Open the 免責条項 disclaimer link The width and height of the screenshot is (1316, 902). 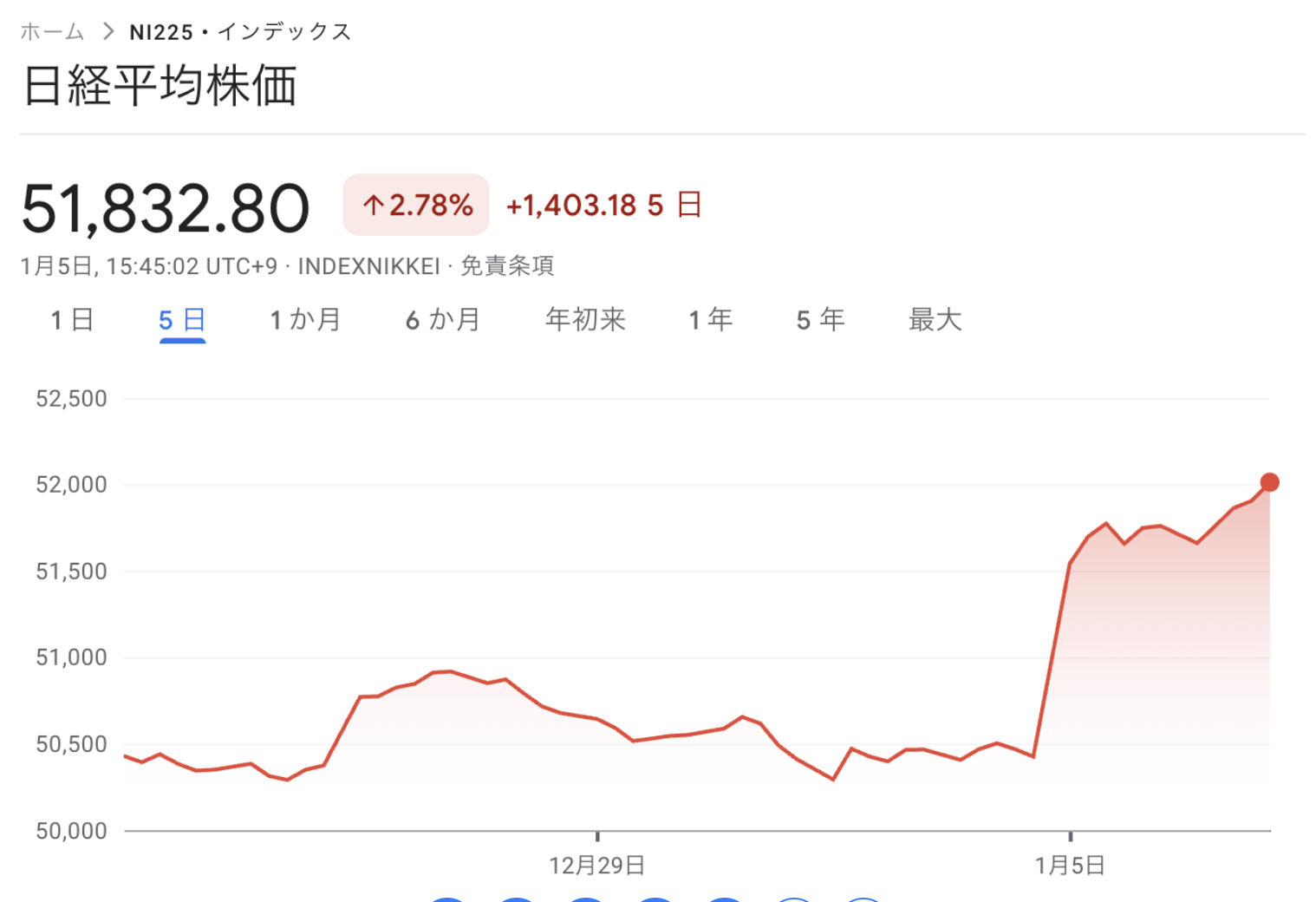coord(507,266)
